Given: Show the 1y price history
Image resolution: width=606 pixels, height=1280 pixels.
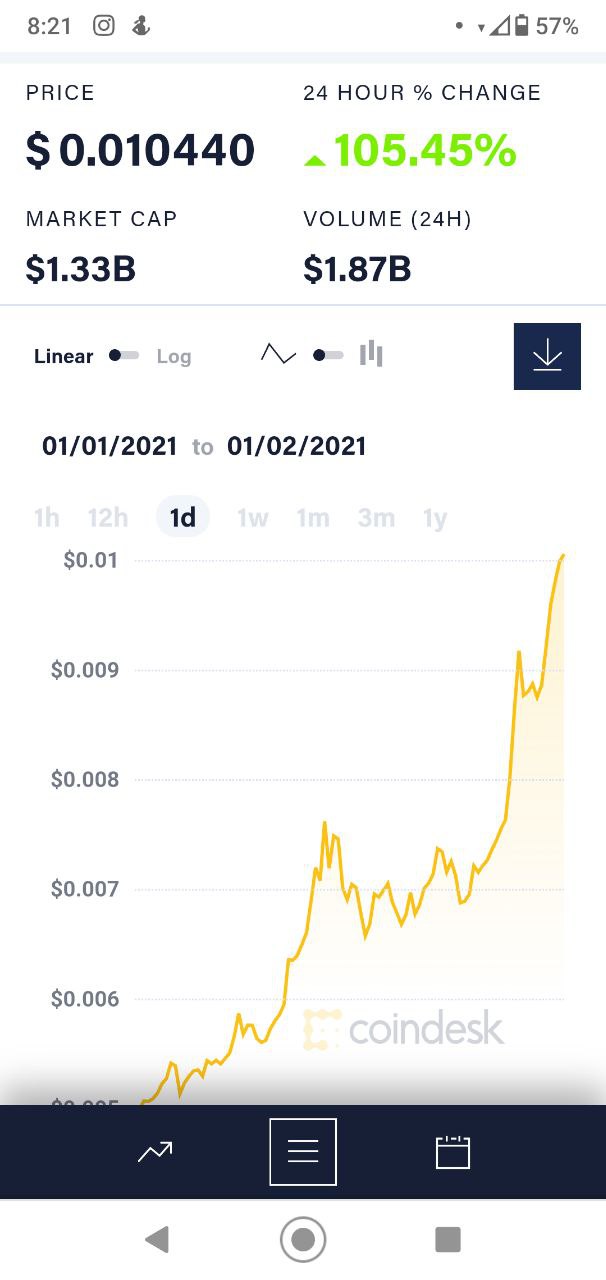Looking at the screenshot, I should 435,518.
